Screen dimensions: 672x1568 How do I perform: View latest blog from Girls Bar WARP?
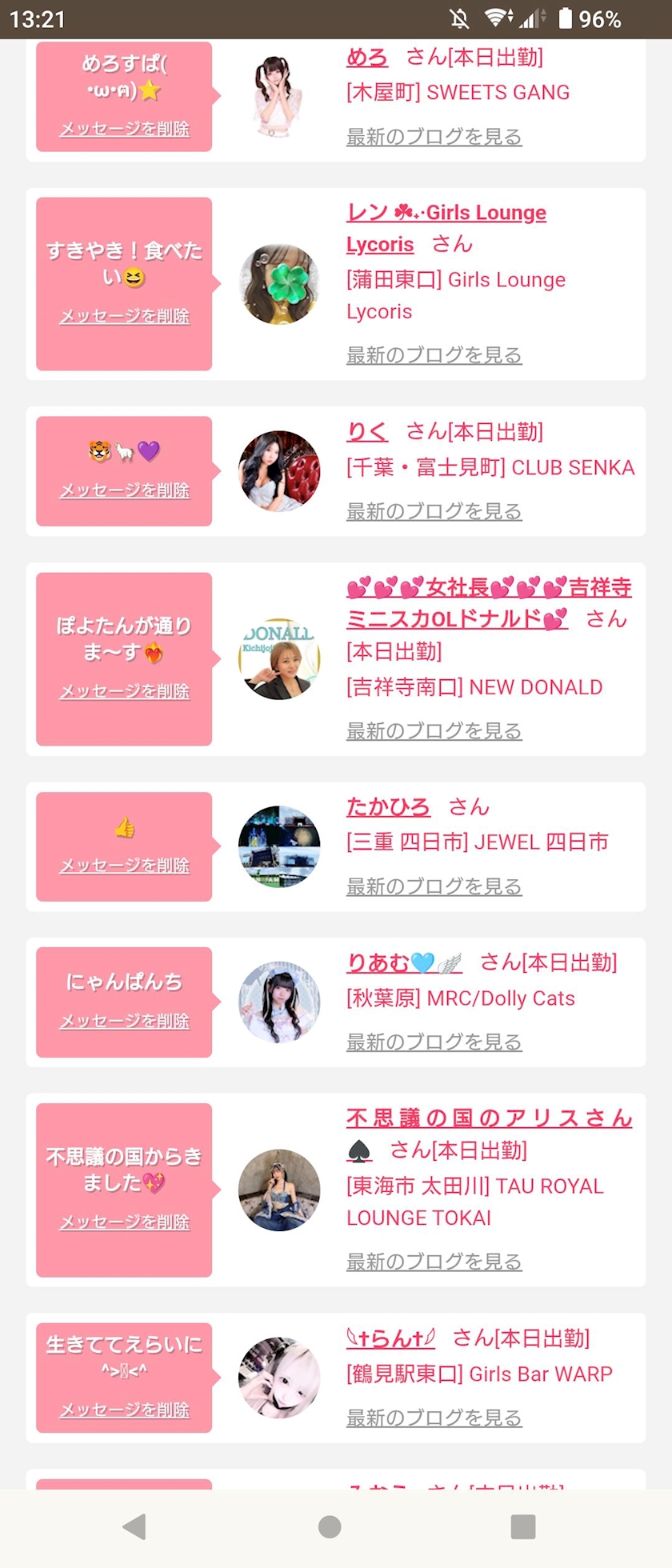click(434, 1417)
